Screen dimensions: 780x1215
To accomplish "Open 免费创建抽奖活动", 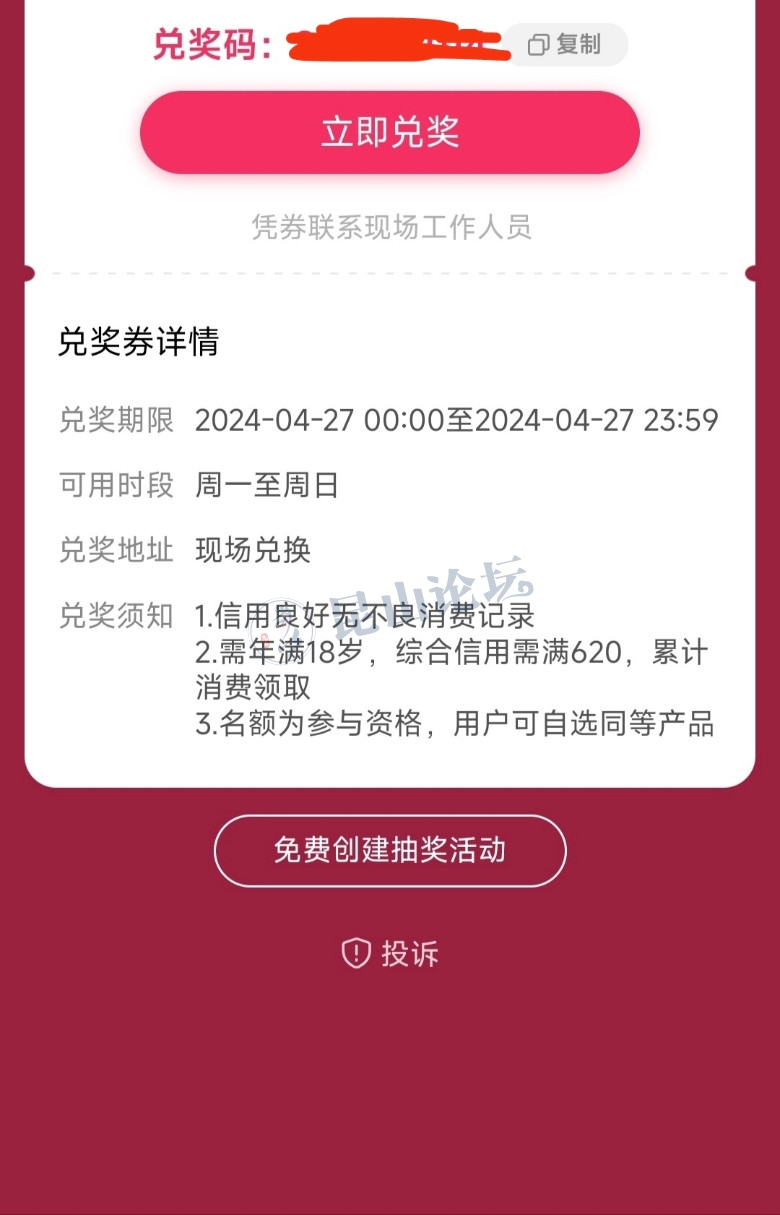I will coord(390,851).
